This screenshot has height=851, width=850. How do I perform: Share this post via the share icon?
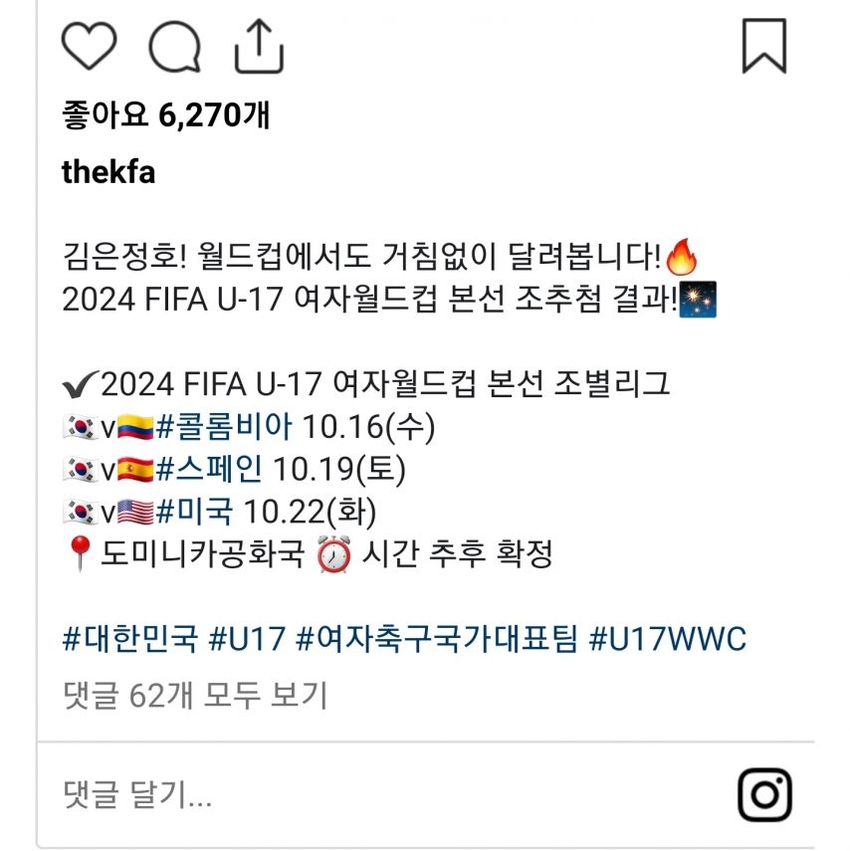tap(259, 47)
